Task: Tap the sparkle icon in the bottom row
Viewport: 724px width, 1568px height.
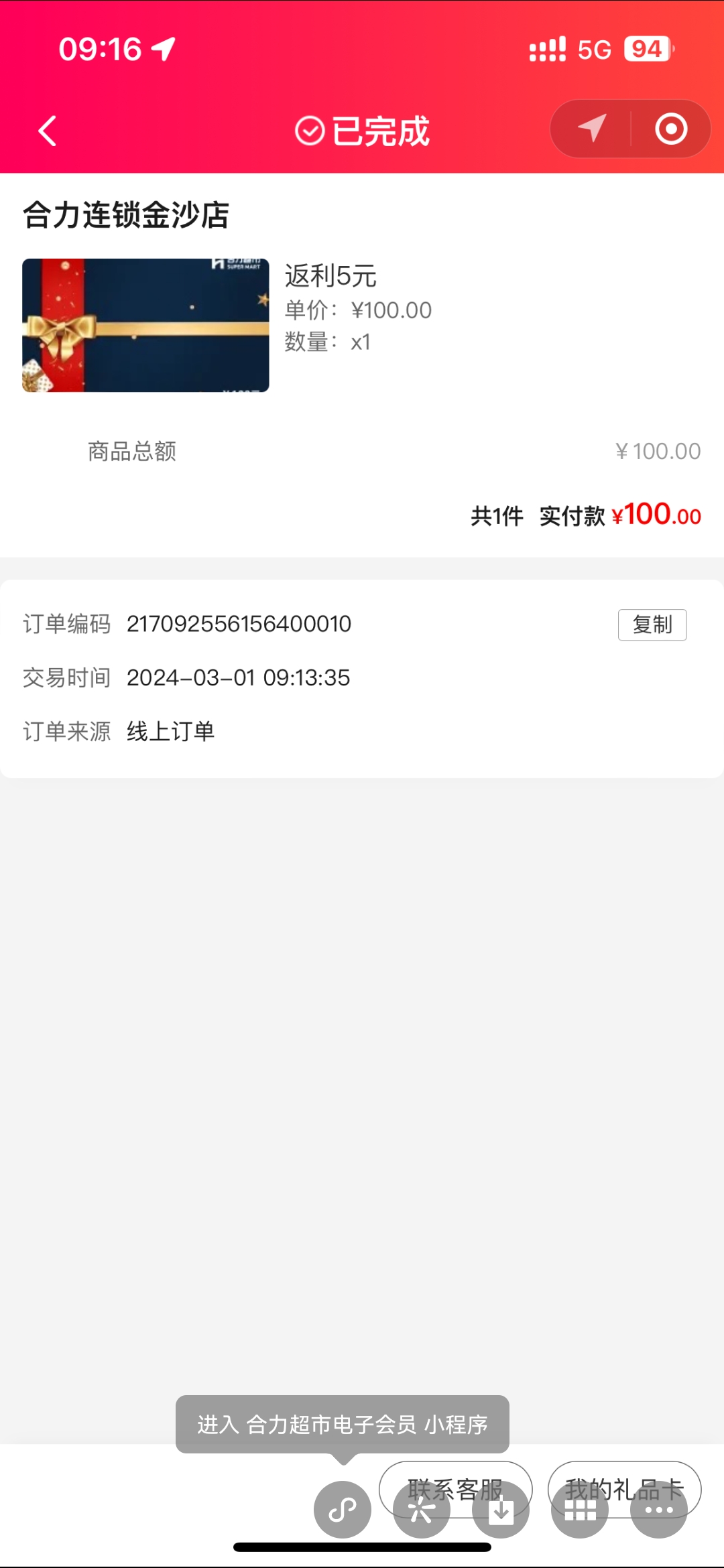Action: (x=422, y=1511)
